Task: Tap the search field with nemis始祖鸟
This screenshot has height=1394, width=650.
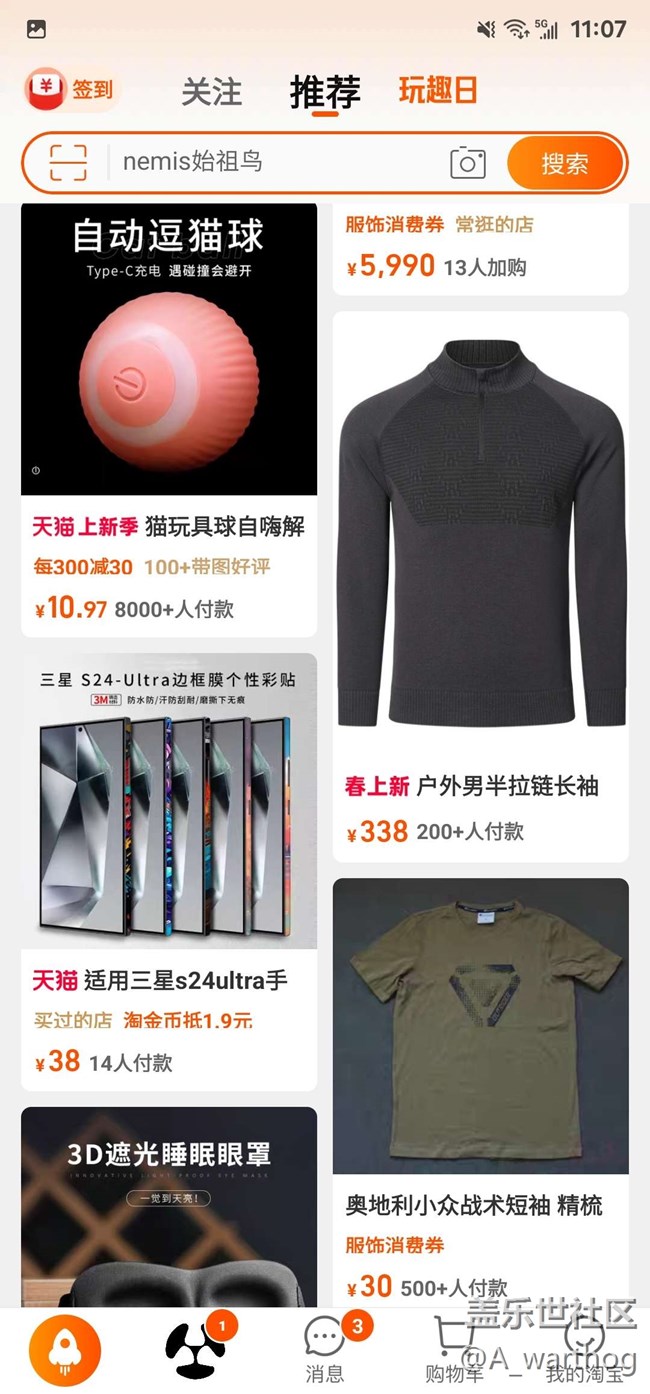Action: pyautogui.click(x=280, y=162)
